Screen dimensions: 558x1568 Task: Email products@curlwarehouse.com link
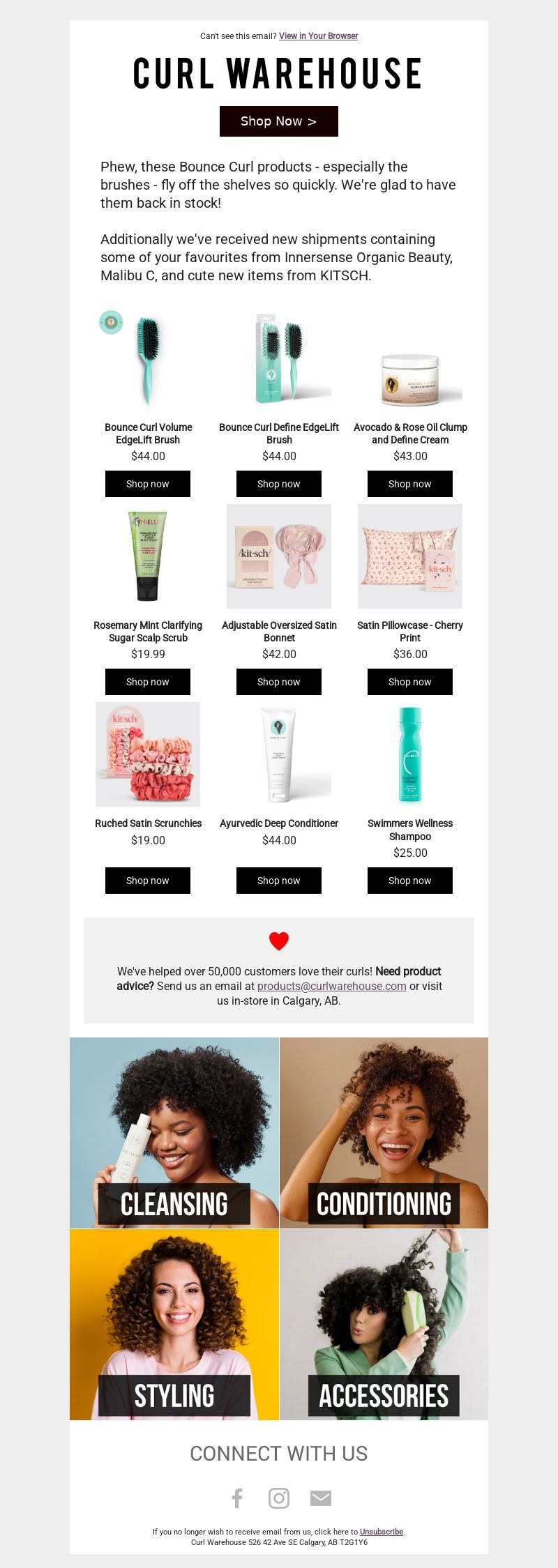click(331, 986)
